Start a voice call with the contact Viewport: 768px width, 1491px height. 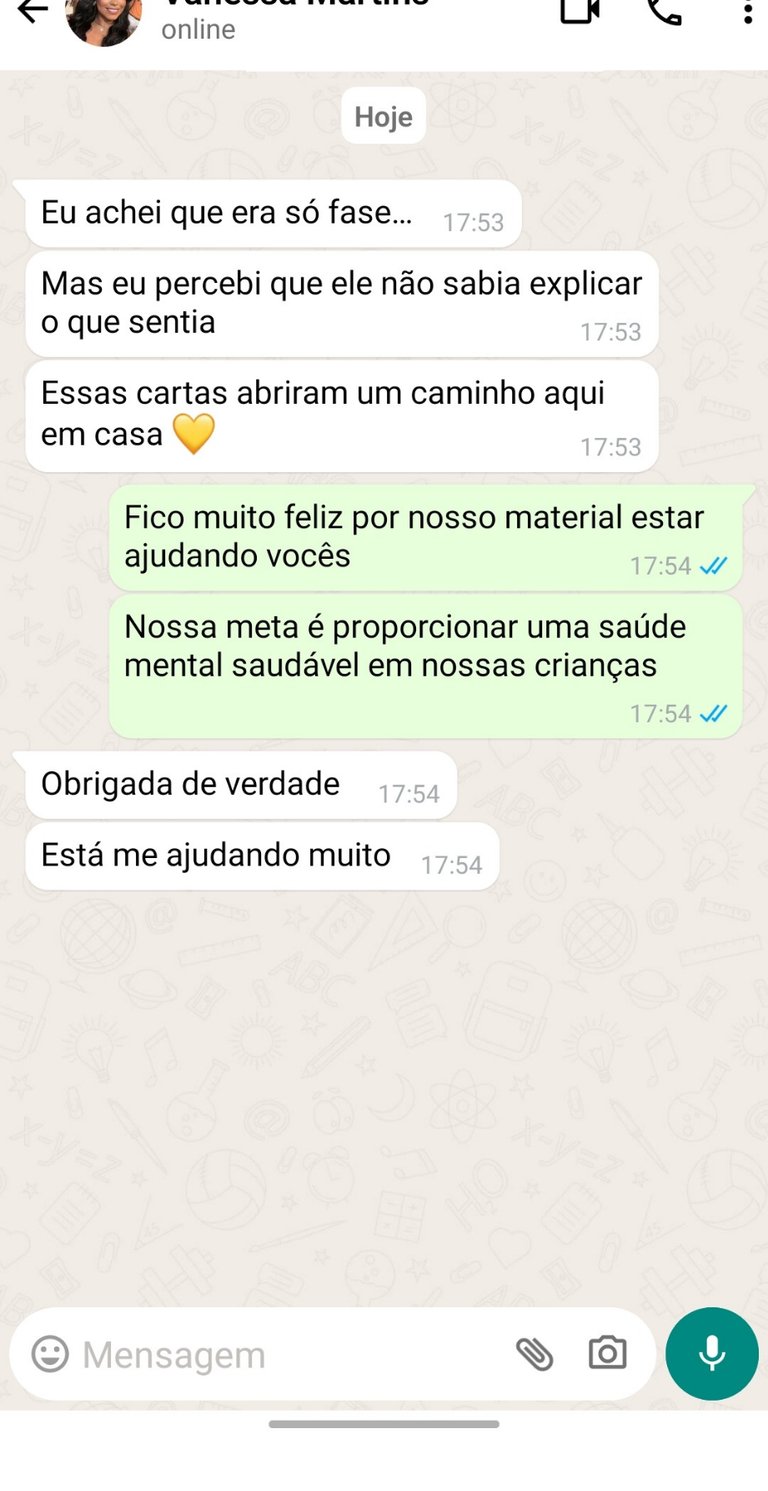(x=664, y=10)
